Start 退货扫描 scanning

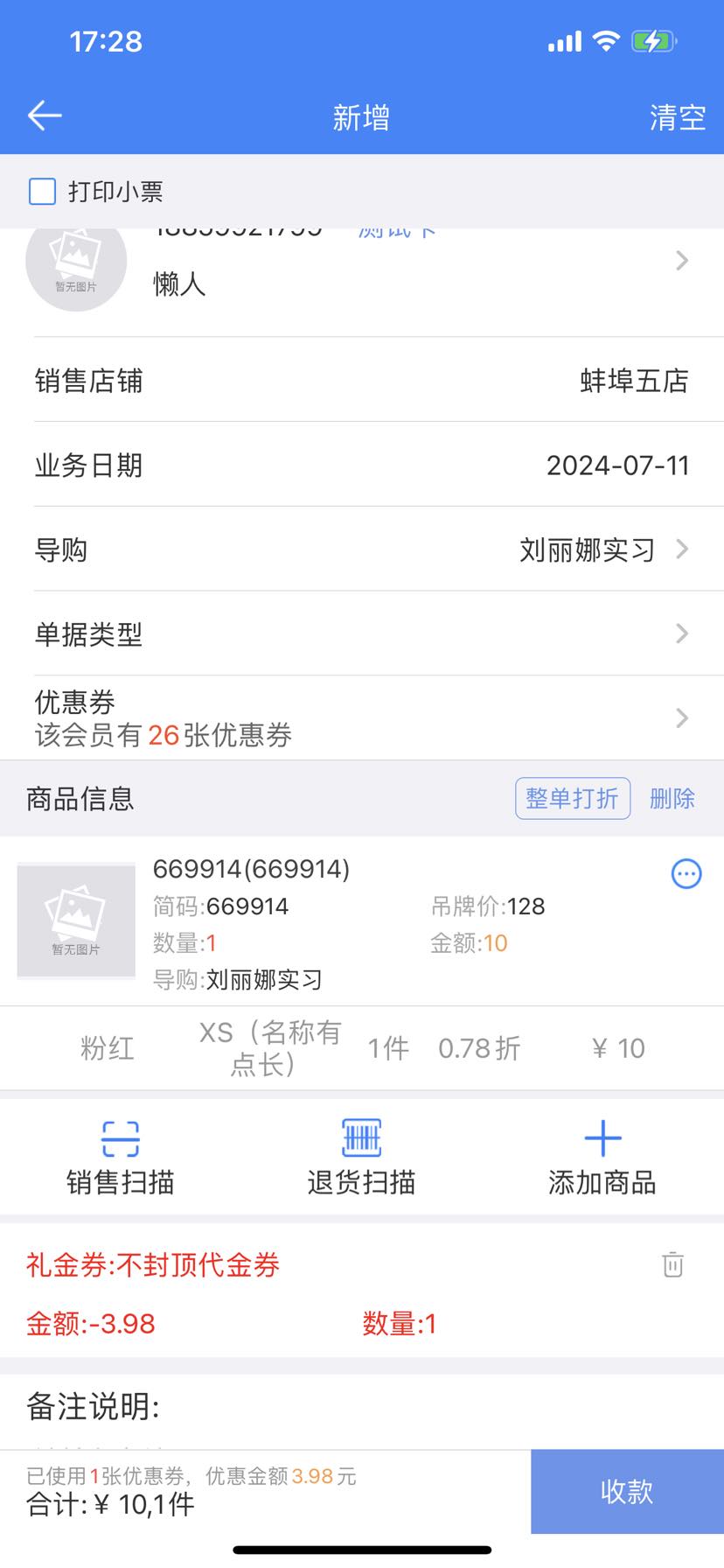[x=361, y=1157]
